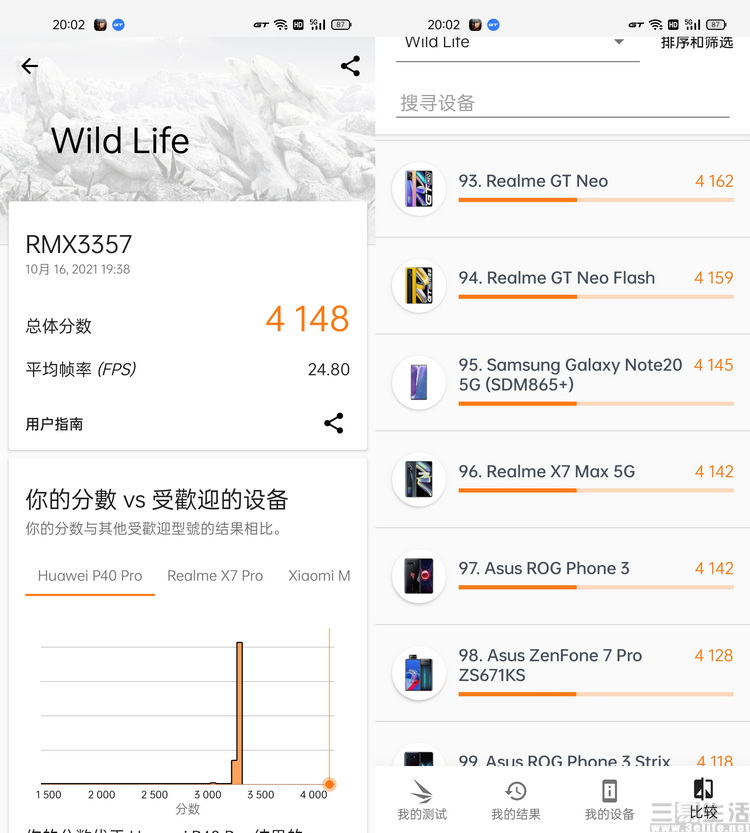Switch to 我的测试 bottom tab

[422, 800]
